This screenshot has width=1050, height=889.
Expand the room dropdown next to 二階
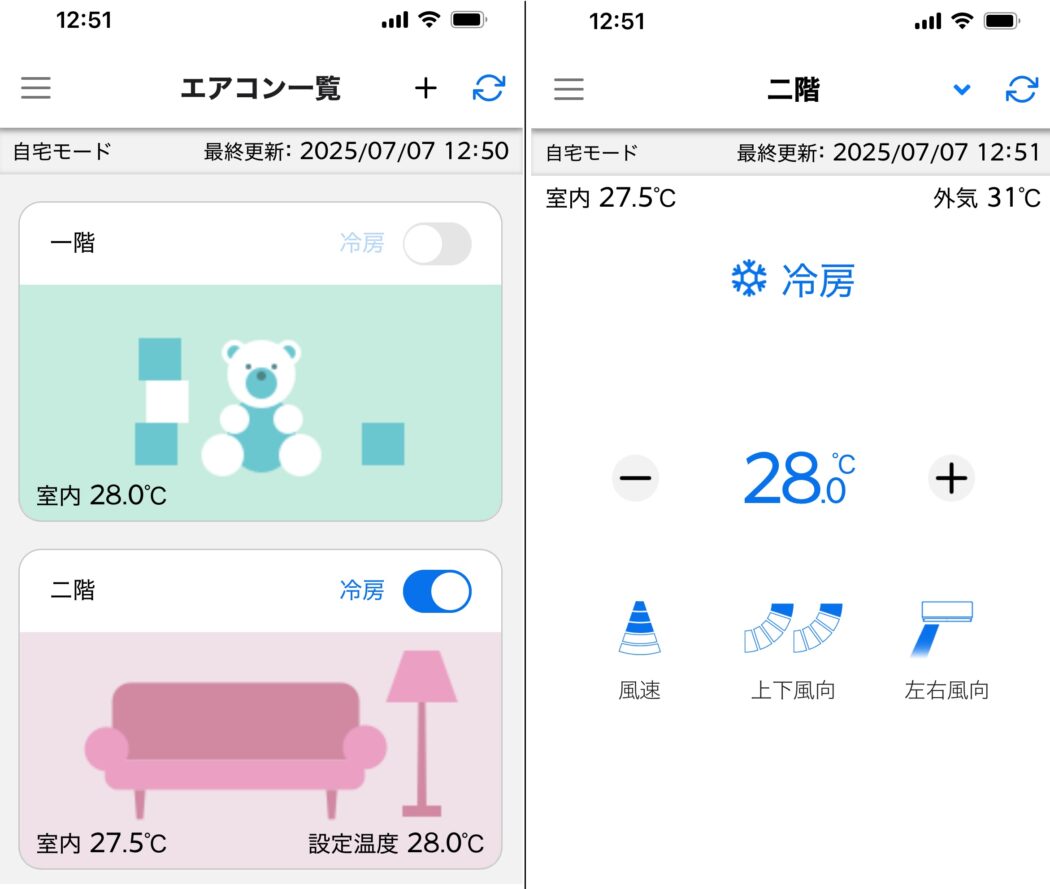click(962, 90)
